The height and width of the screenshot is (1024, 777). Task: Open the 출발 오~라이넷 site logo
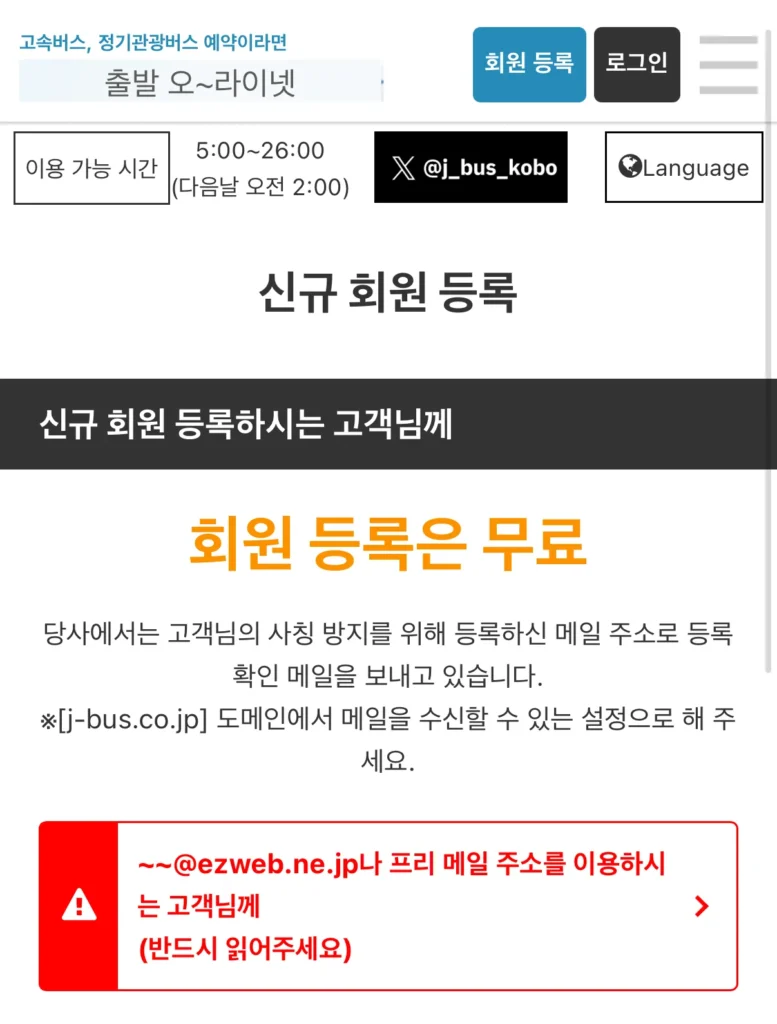point(200,80)
